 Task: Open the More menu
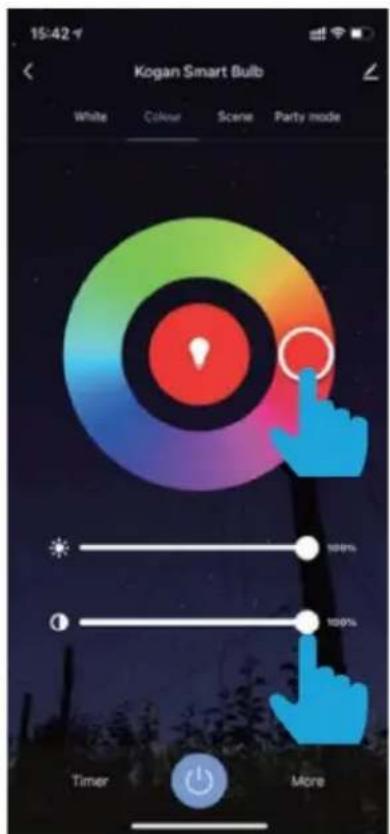point(308,781)
